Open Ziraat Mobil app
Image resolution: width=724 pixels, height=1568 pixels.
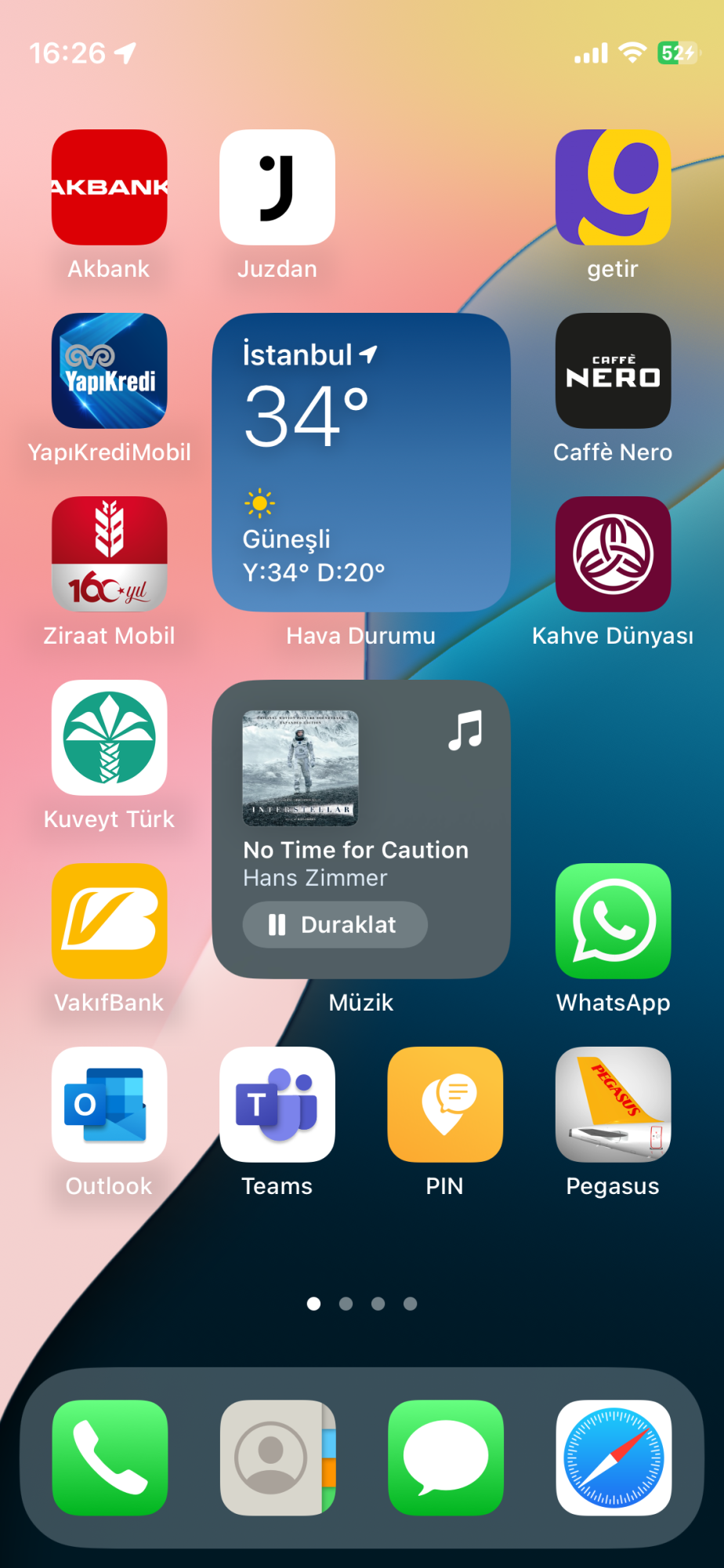[109, 554]
